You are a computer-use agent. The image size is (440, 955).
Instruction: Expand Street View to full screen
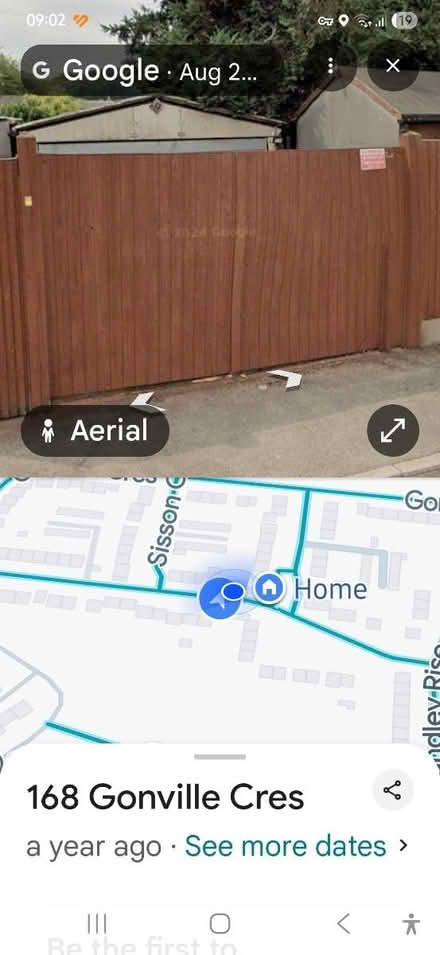coord(393,431)
